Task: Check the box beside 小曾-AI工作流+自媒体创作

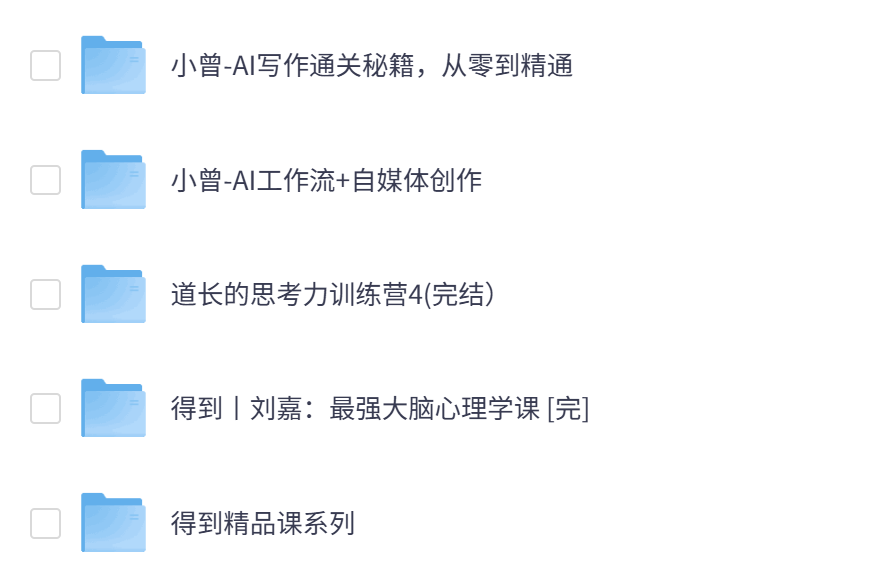Action: click(45, 180)
